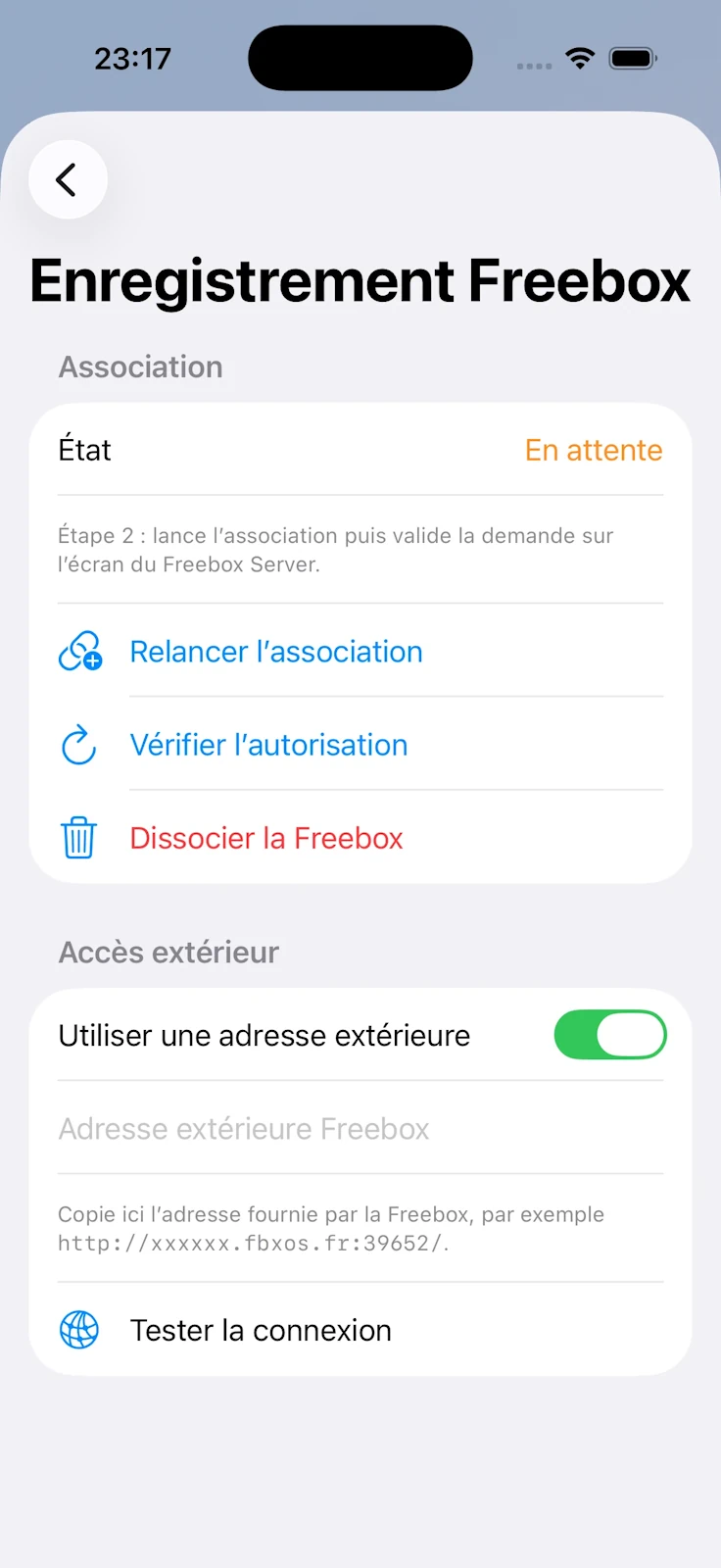This screenshot has height=1568, width=721.
Task: Click the Wi-Fi icon in the status bar
Action: tap(580, 58)
